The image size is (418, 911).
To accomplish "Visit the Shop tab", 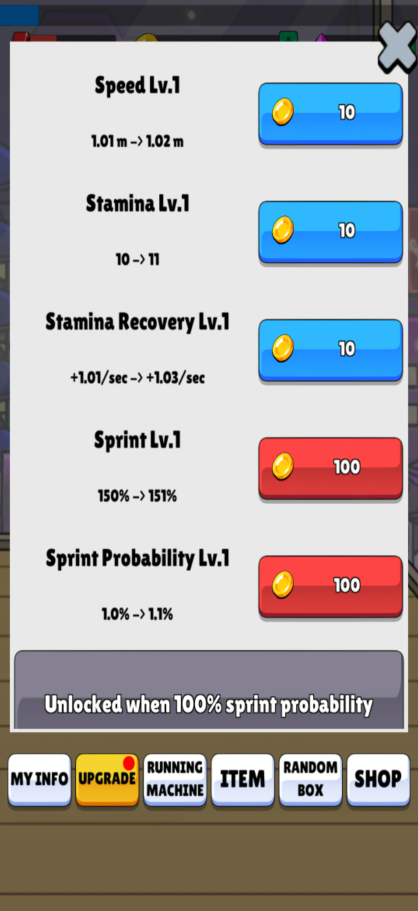I will [x=378, y=780].
